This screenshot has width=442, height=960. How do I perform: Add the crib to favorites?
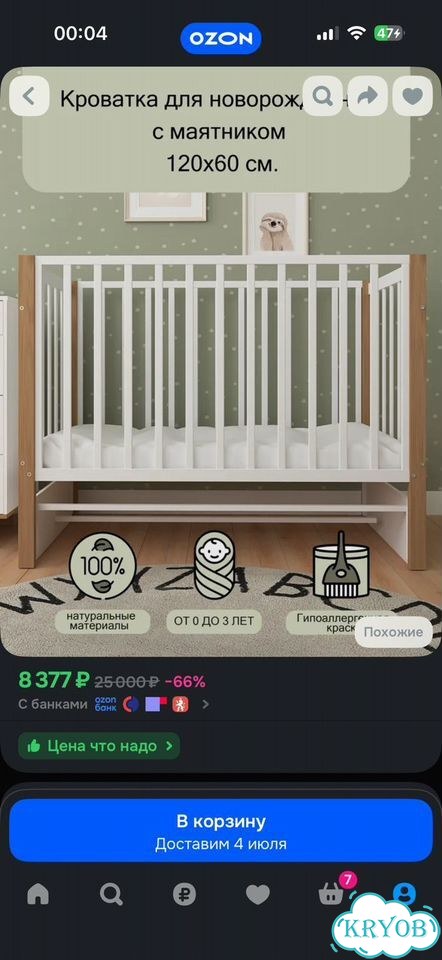pyautogui.click(x=413, y=96)
